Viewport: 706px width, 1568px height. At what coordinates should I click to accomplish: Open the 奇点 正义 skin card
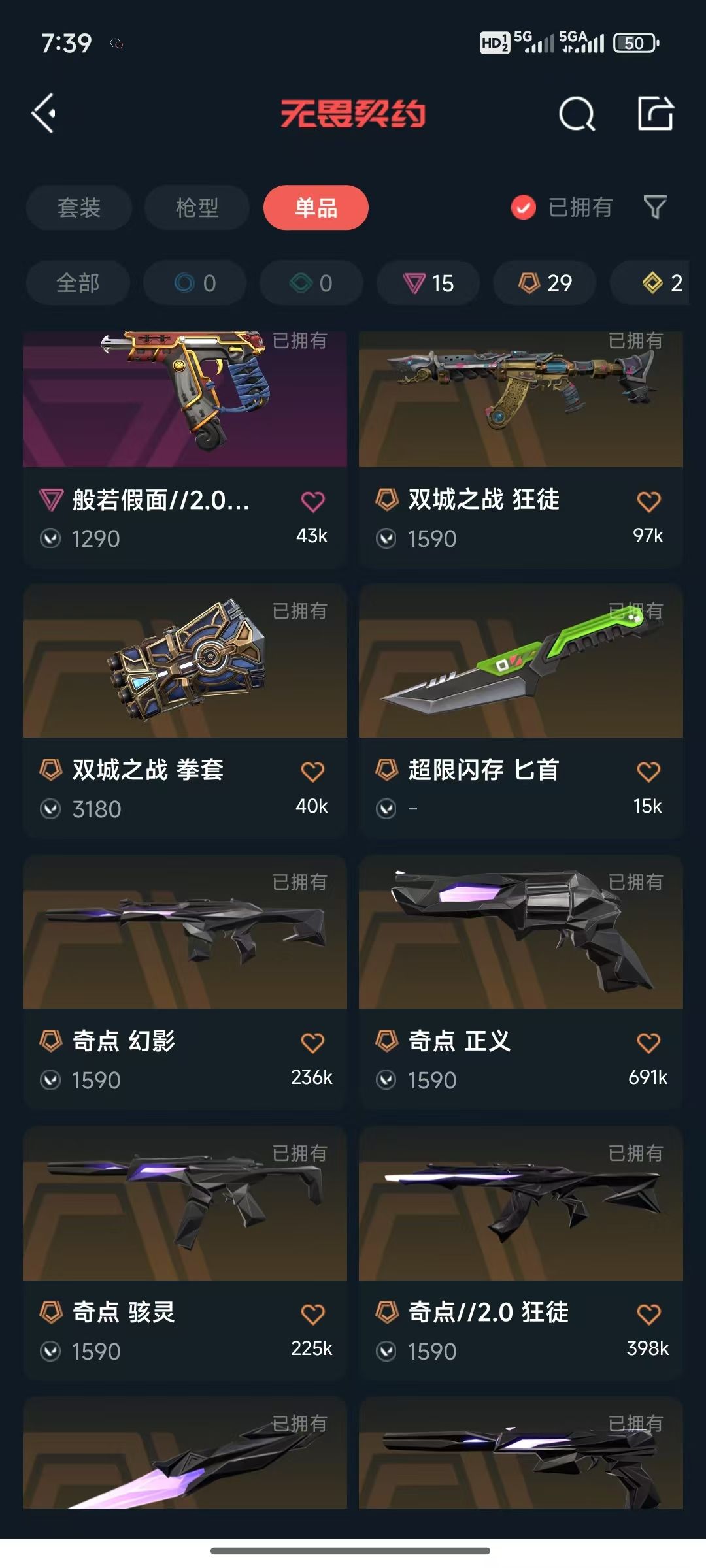521,983
